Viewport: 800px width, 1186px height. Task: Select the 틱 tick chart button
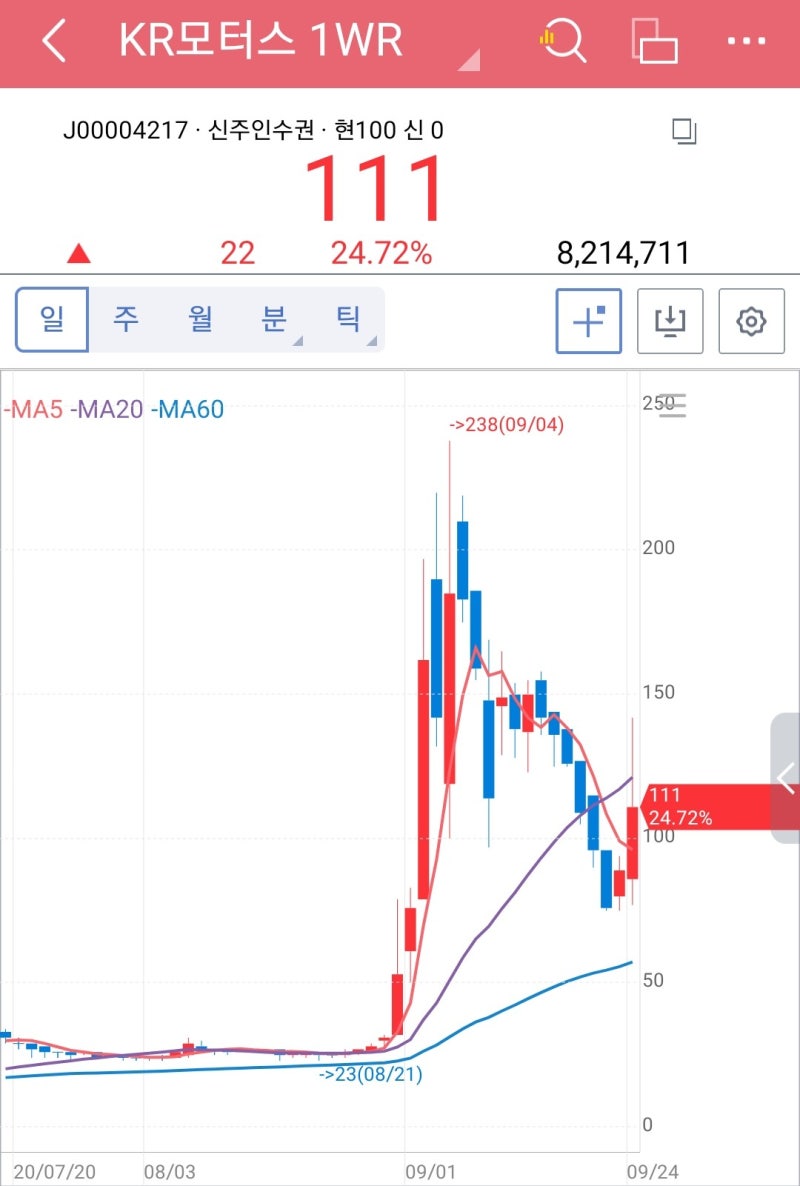347,318
